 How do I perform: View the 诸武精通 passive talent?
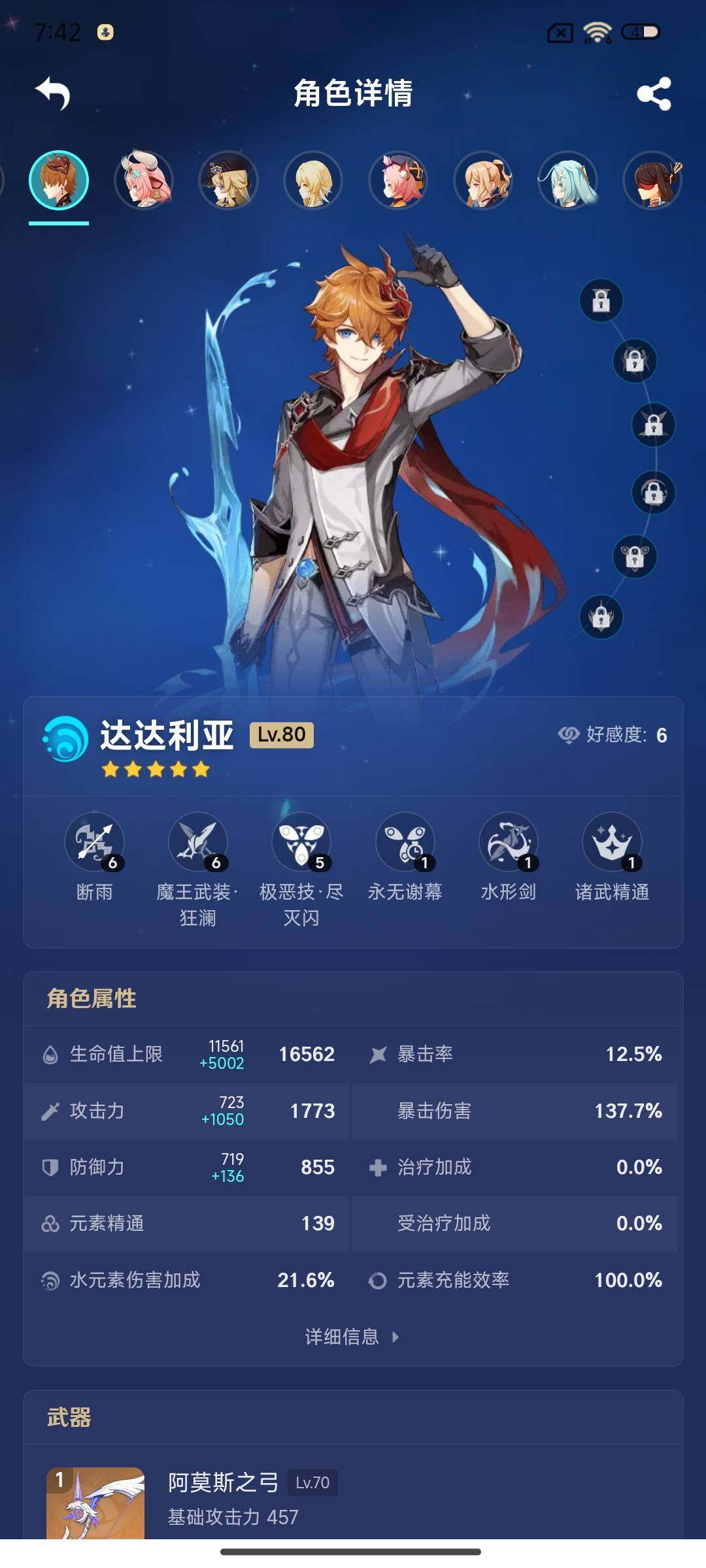pos(612,842)
